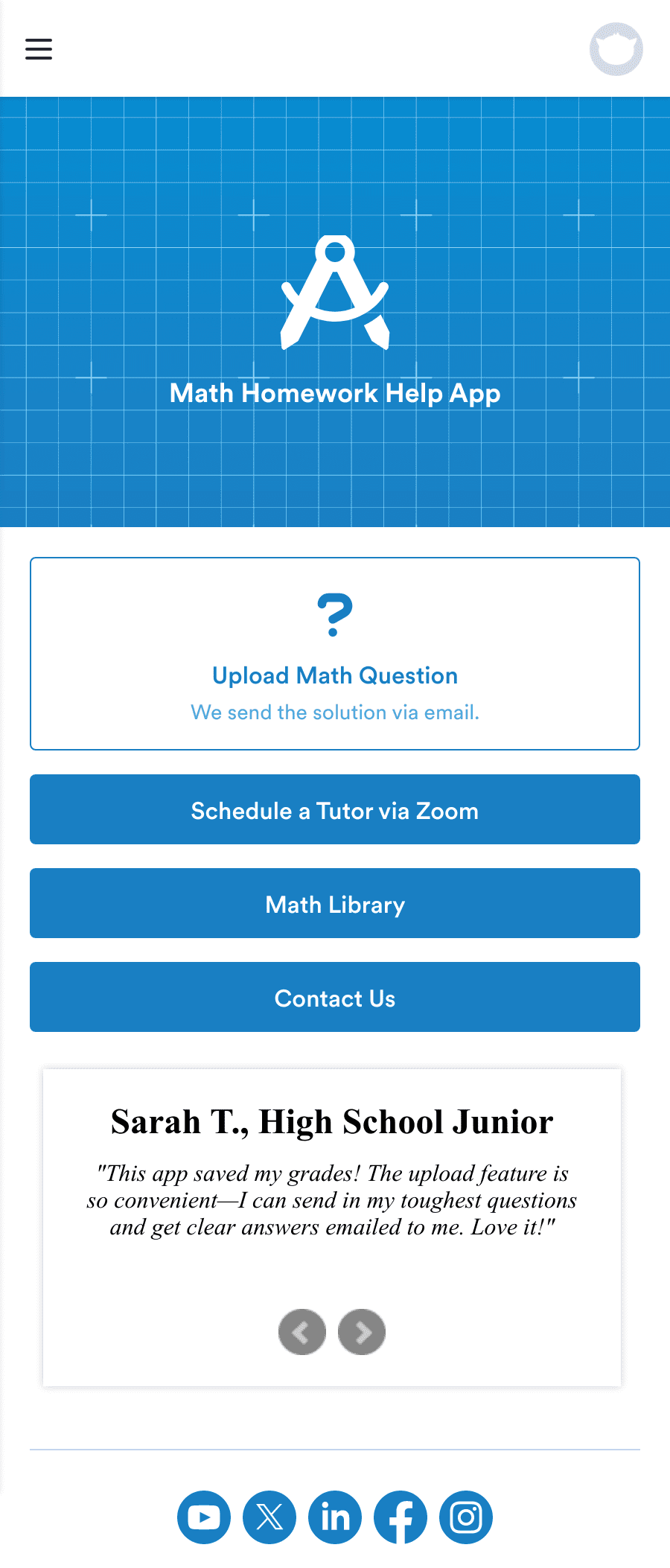Open the user profile avatar icon
This screenshot has height=1568, width=670.
point(616,48)
